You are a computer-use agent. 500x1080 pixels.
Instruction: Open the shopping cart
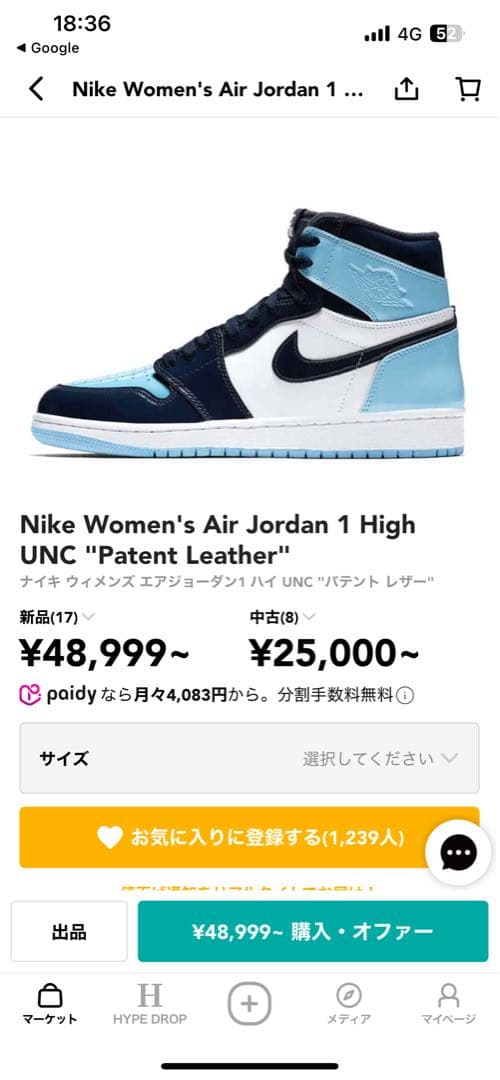pyautogui.click(x=468, y=89)
